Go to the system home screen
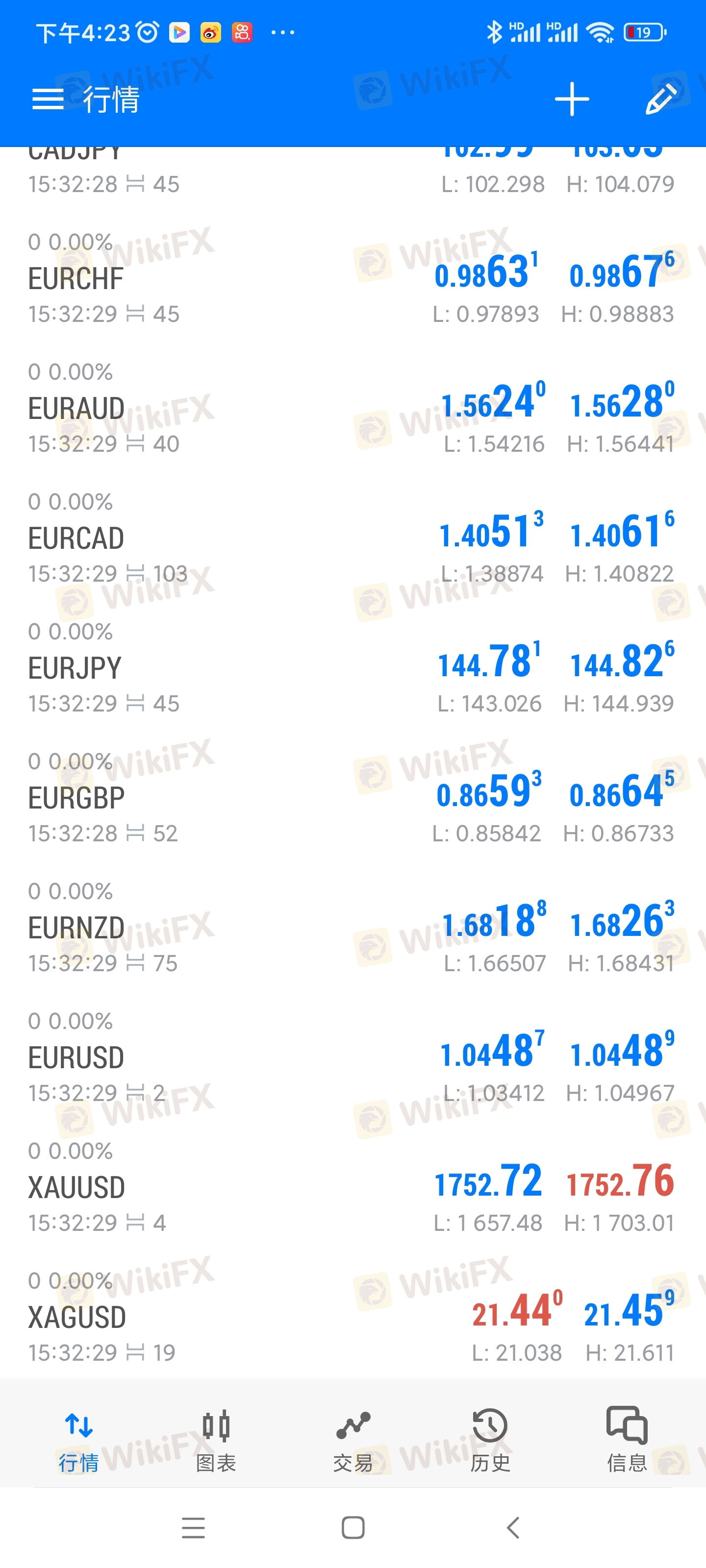 tap(353, 1527)
